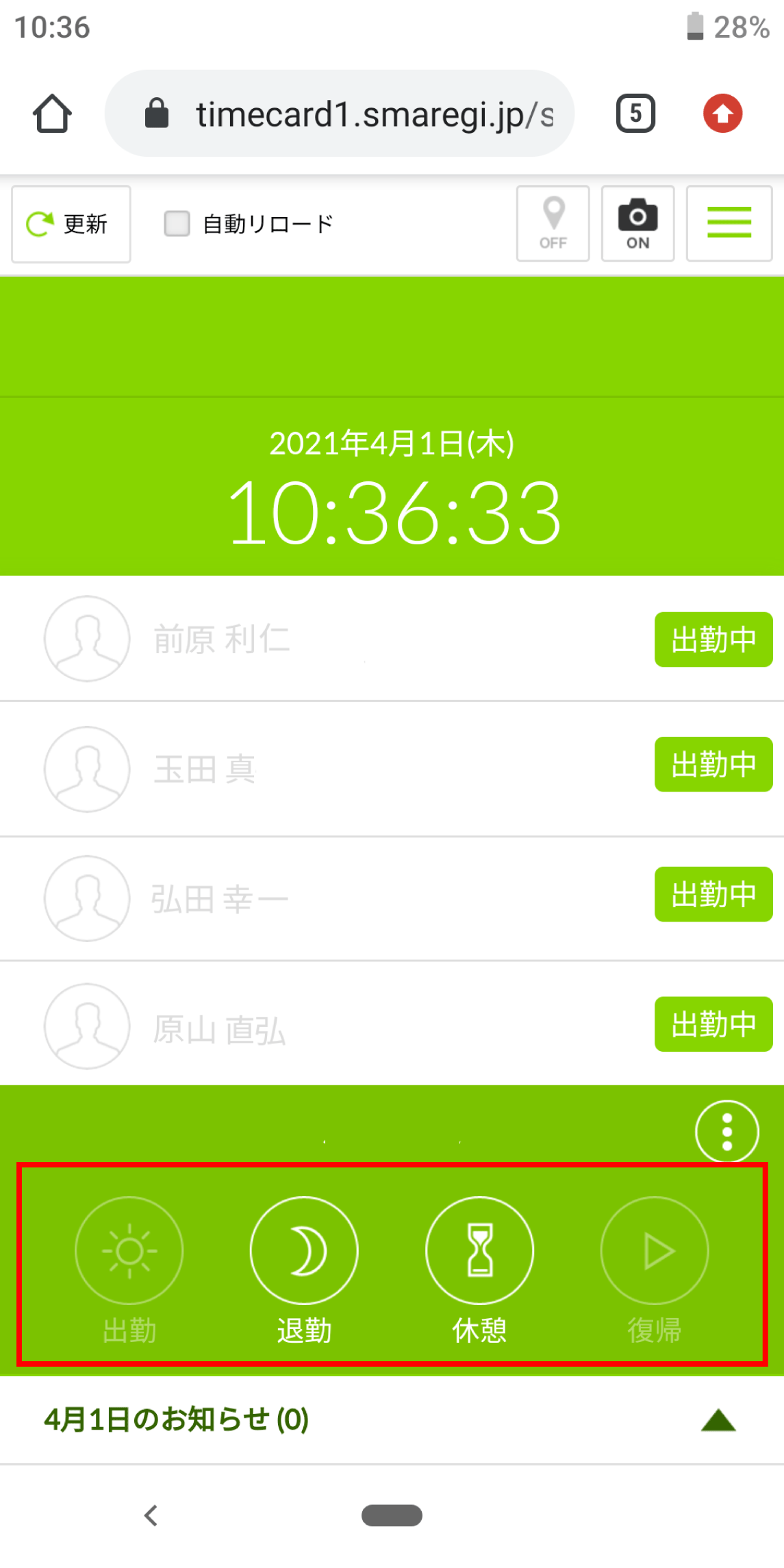This screenshot has width=784, height=1568.
Task: Open the browser home page
Action: [x=52, y=114]
